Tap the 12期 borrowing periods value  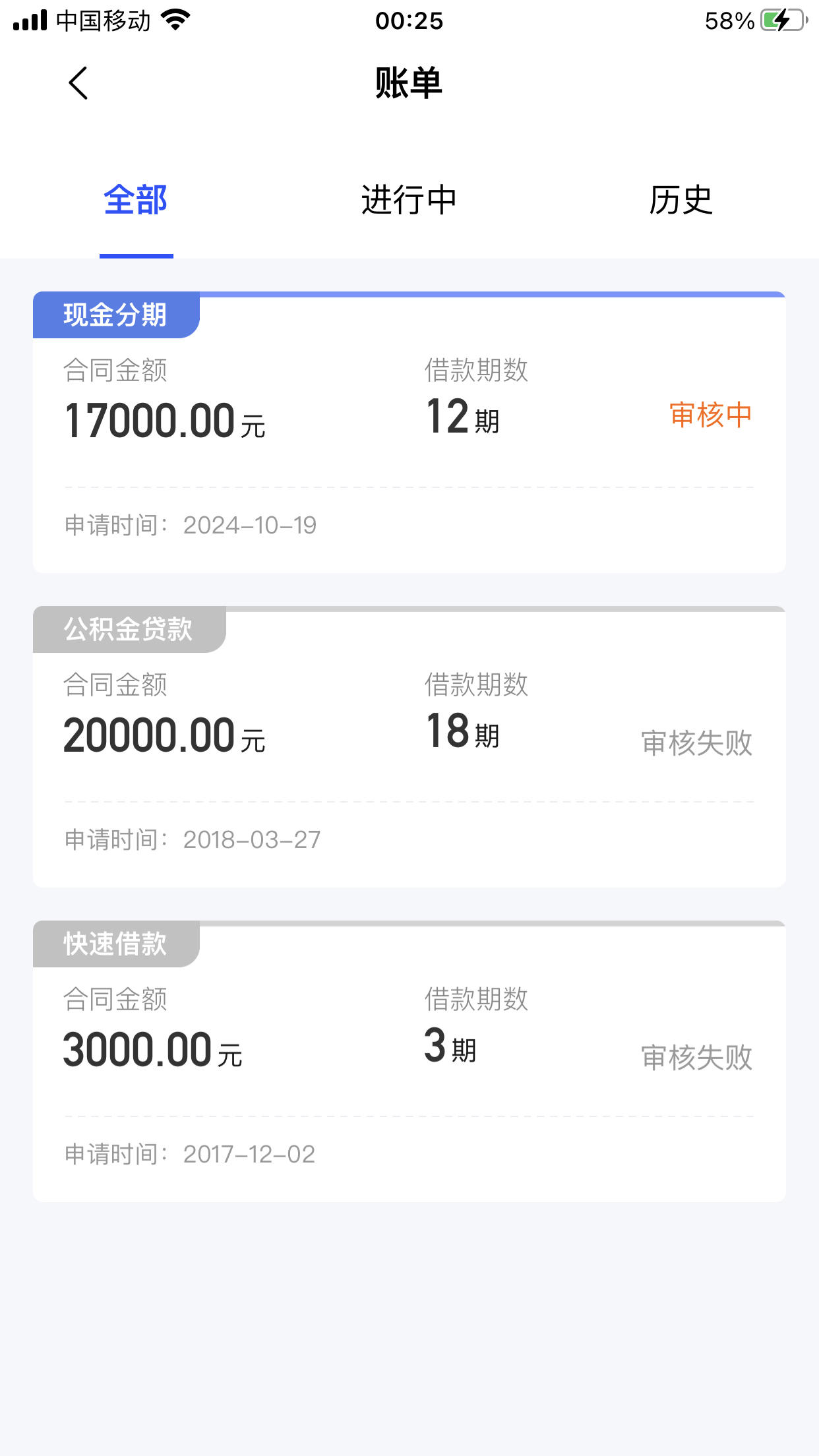pos(462,418)
